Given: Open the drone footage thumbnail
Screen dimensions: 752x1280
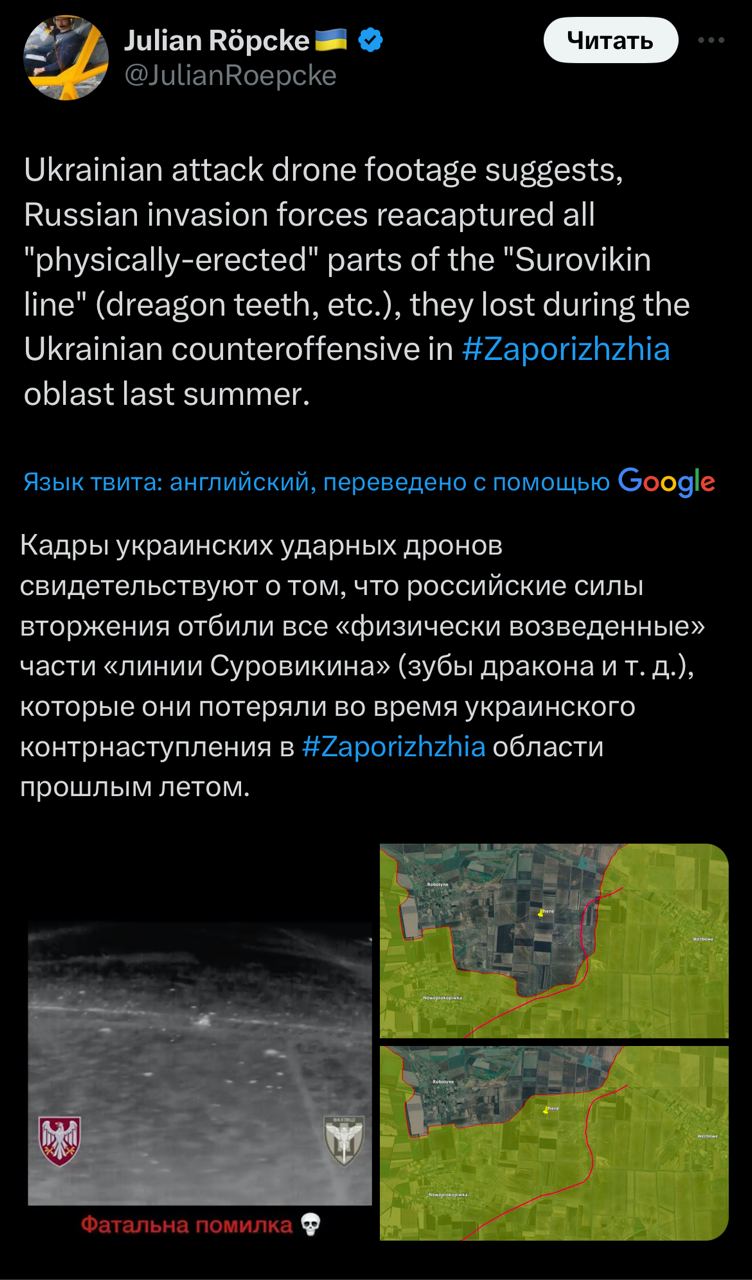Looking at the screenshot, I should click(199, 1061).
